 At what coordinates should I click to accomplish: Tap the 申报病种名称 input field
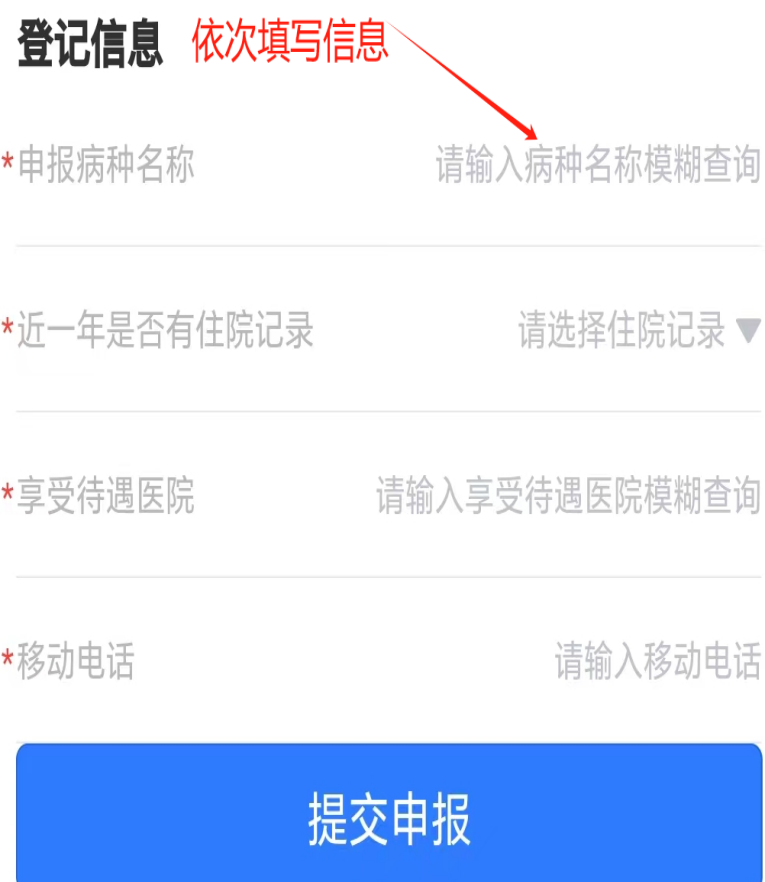point(597,165)
